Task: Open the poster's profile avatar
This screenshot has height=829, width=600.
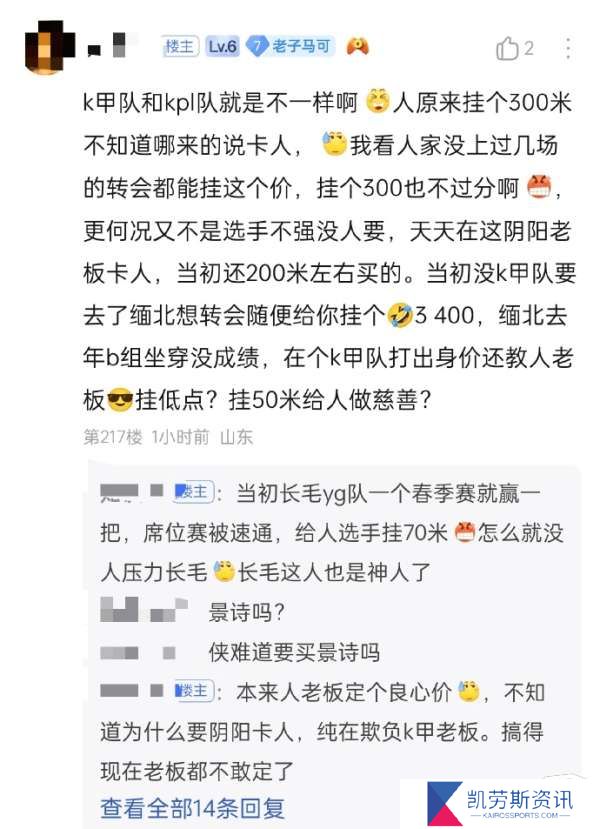Action: [x=48, y=46]
